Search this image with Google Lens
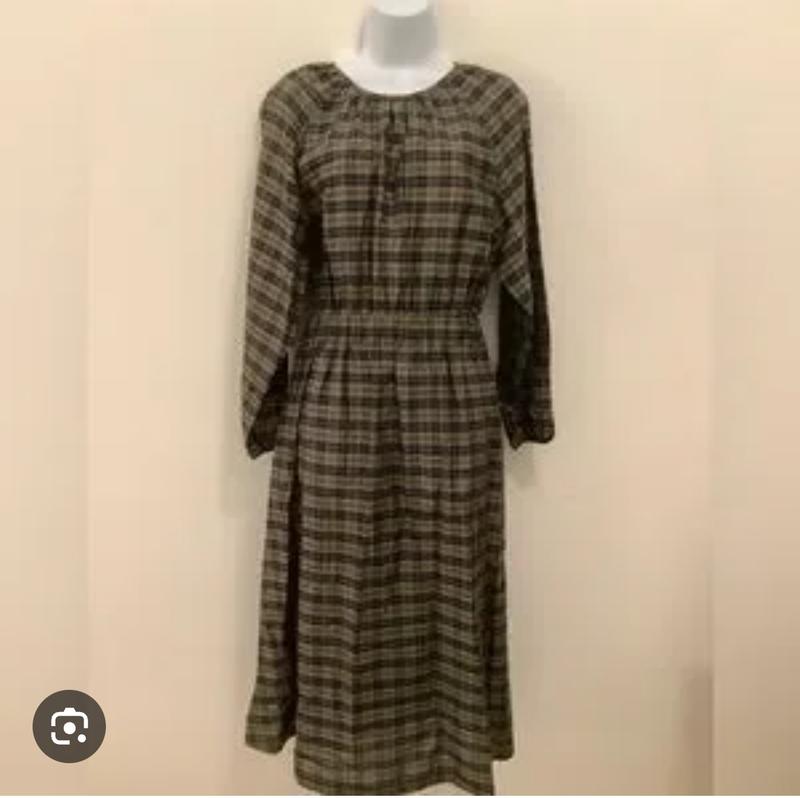This screenshot has height=798, width=800. (69, 726)
